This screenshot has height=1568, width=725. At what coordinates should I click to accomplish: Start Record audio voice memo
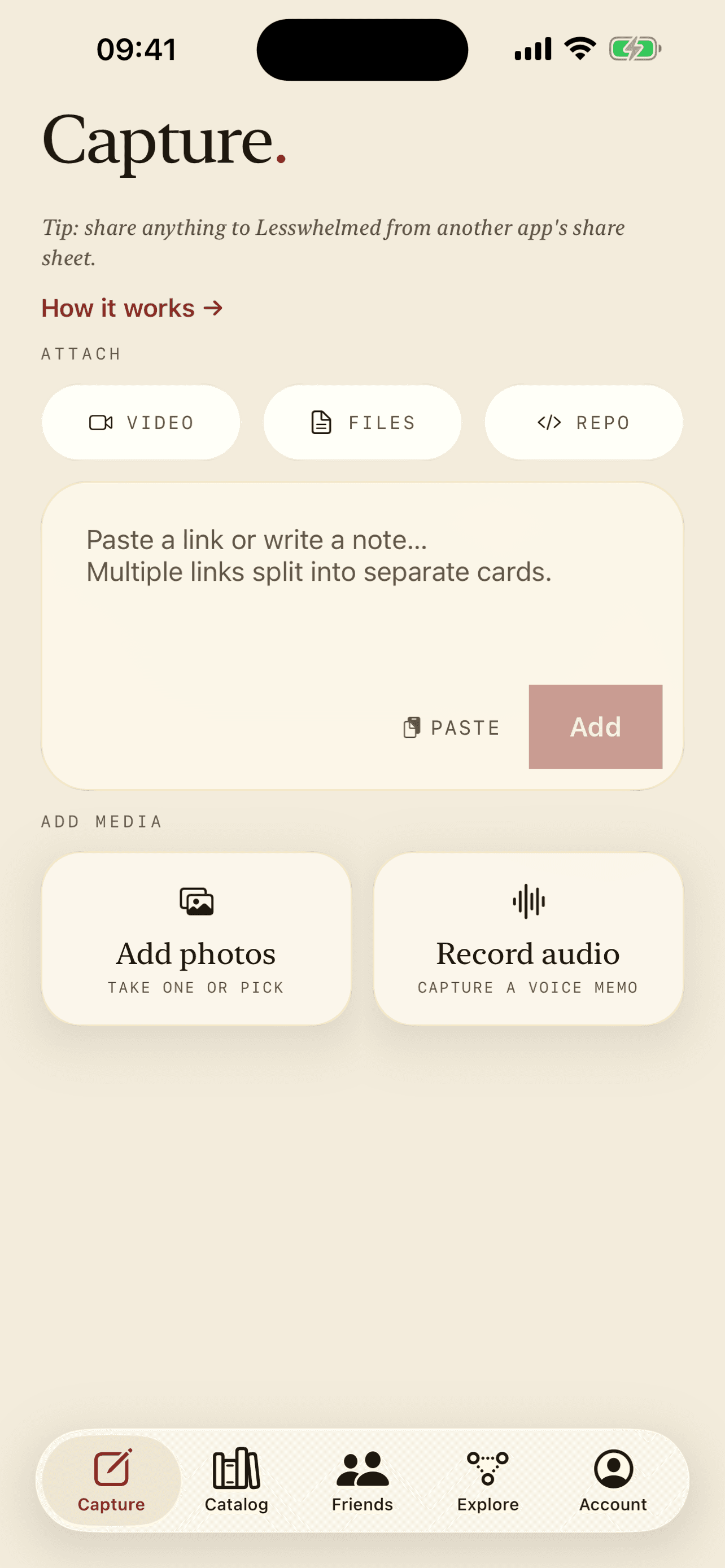pos(529,939)
